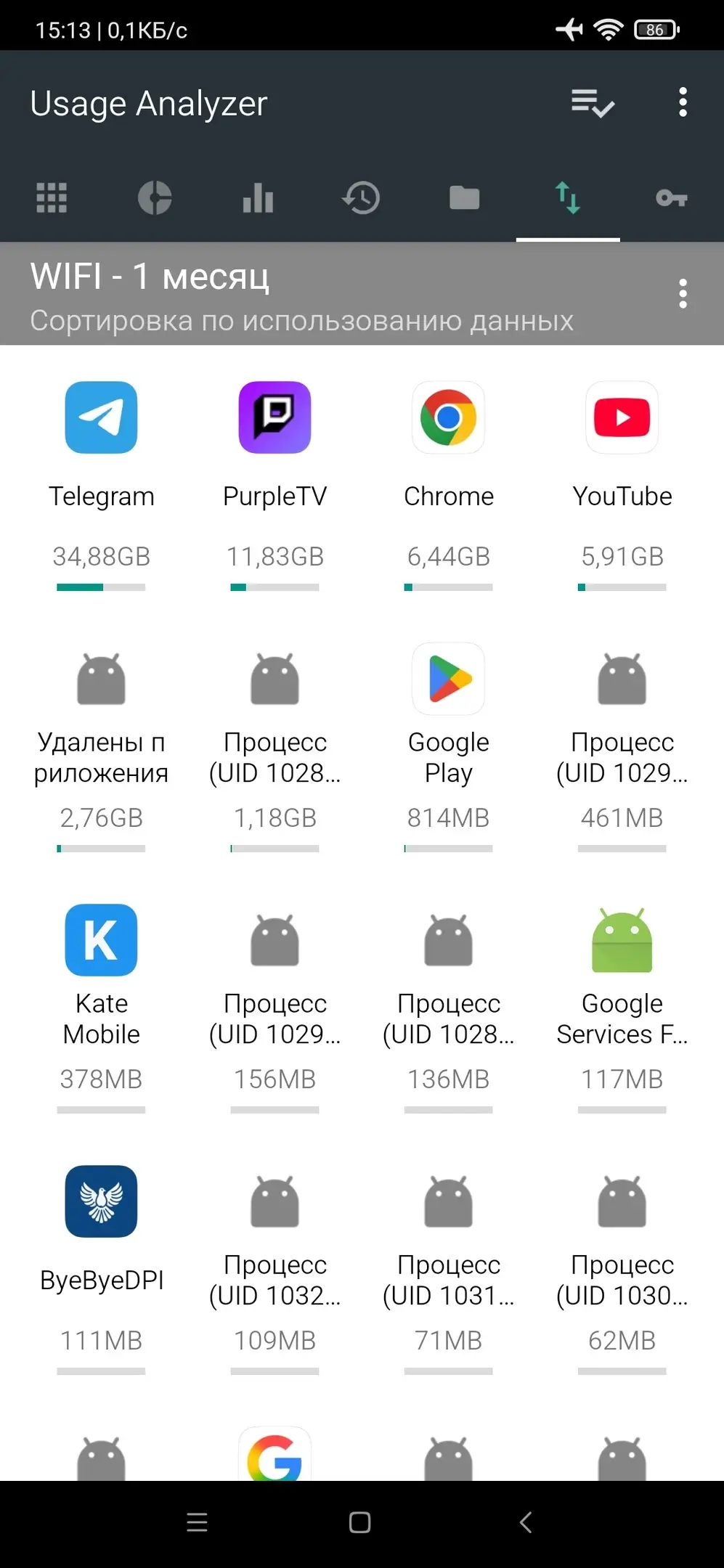
Task: Switch to the usage history tab
Action: (x=361, y=197)
